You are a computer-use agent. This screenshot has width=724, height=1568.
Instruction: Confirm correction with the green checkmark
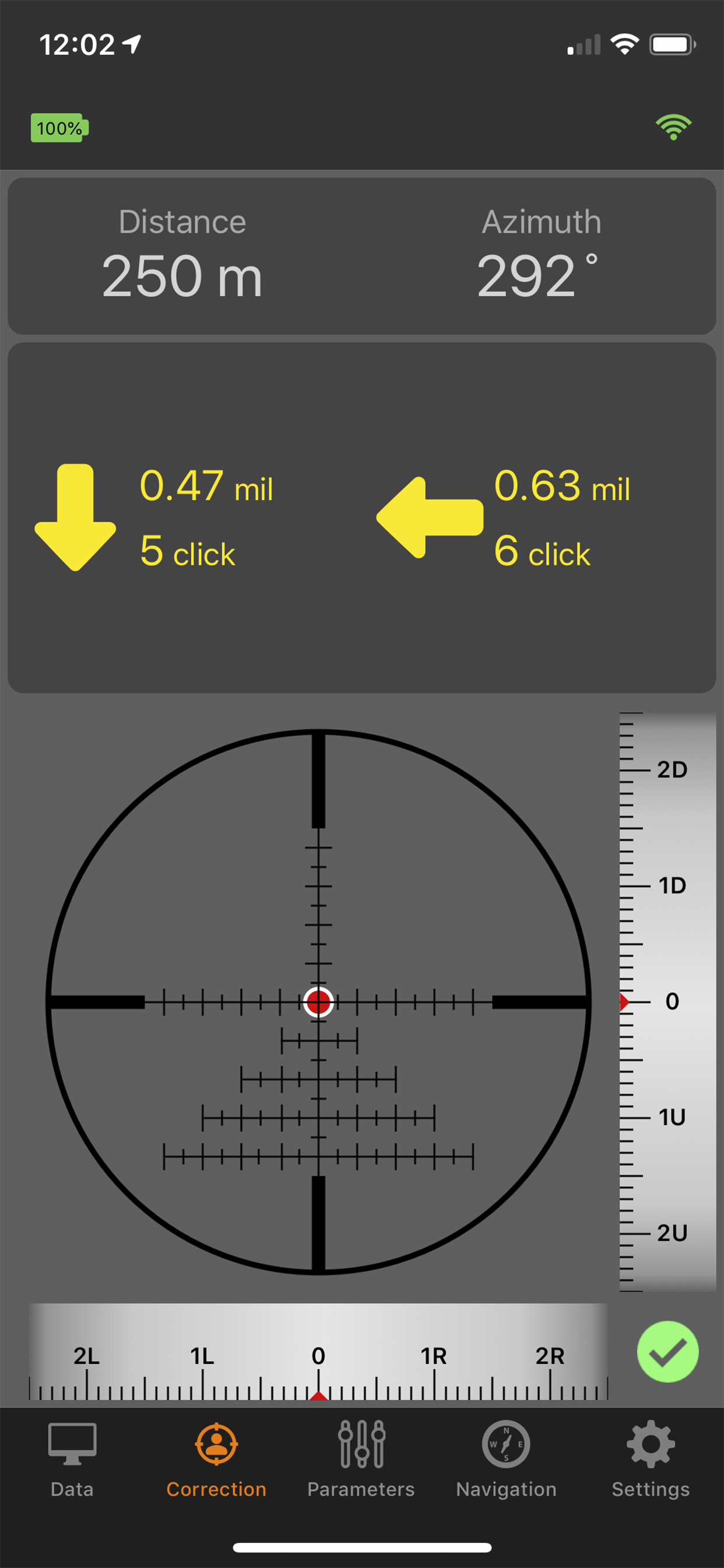pos(667,1352)
